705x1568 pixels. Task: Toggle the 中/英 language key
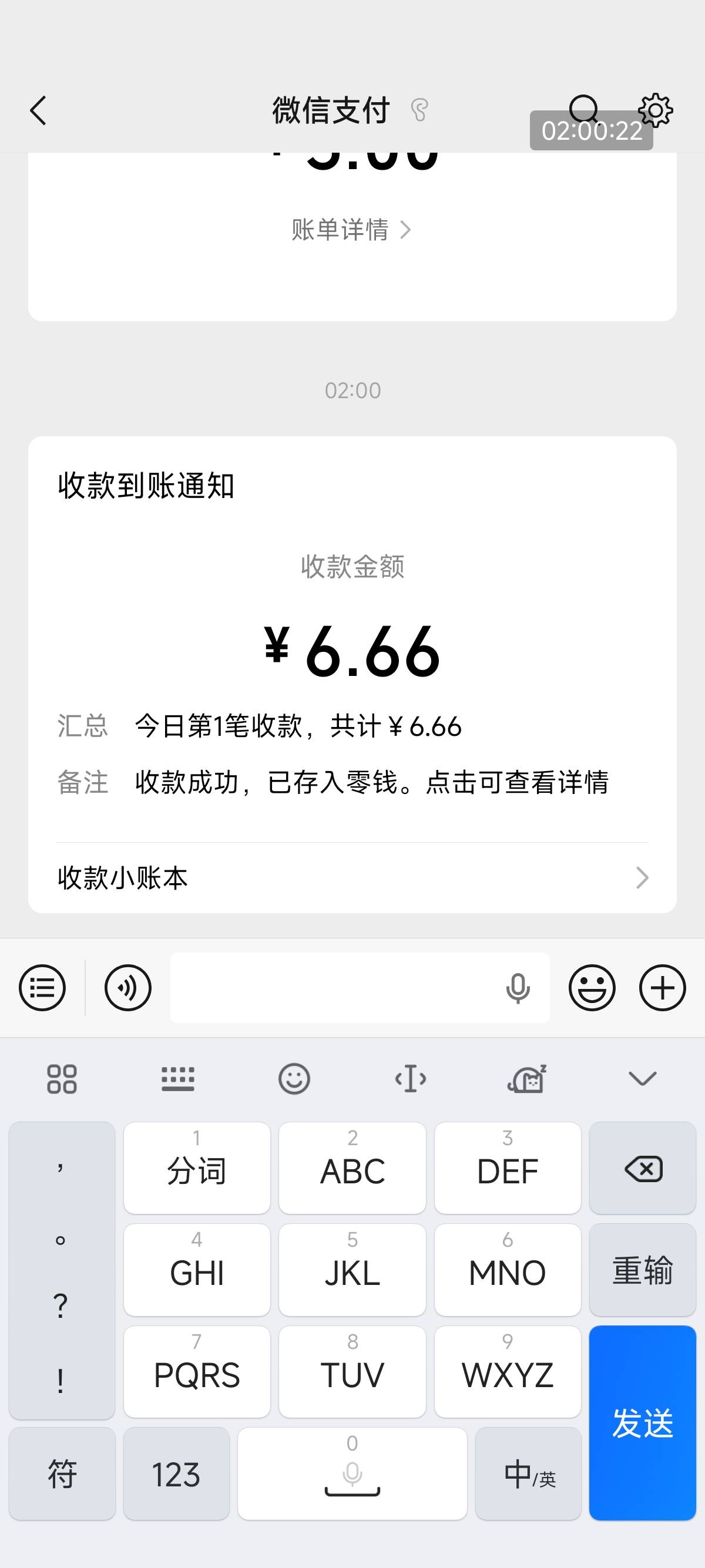click(x=528, y=1473)
